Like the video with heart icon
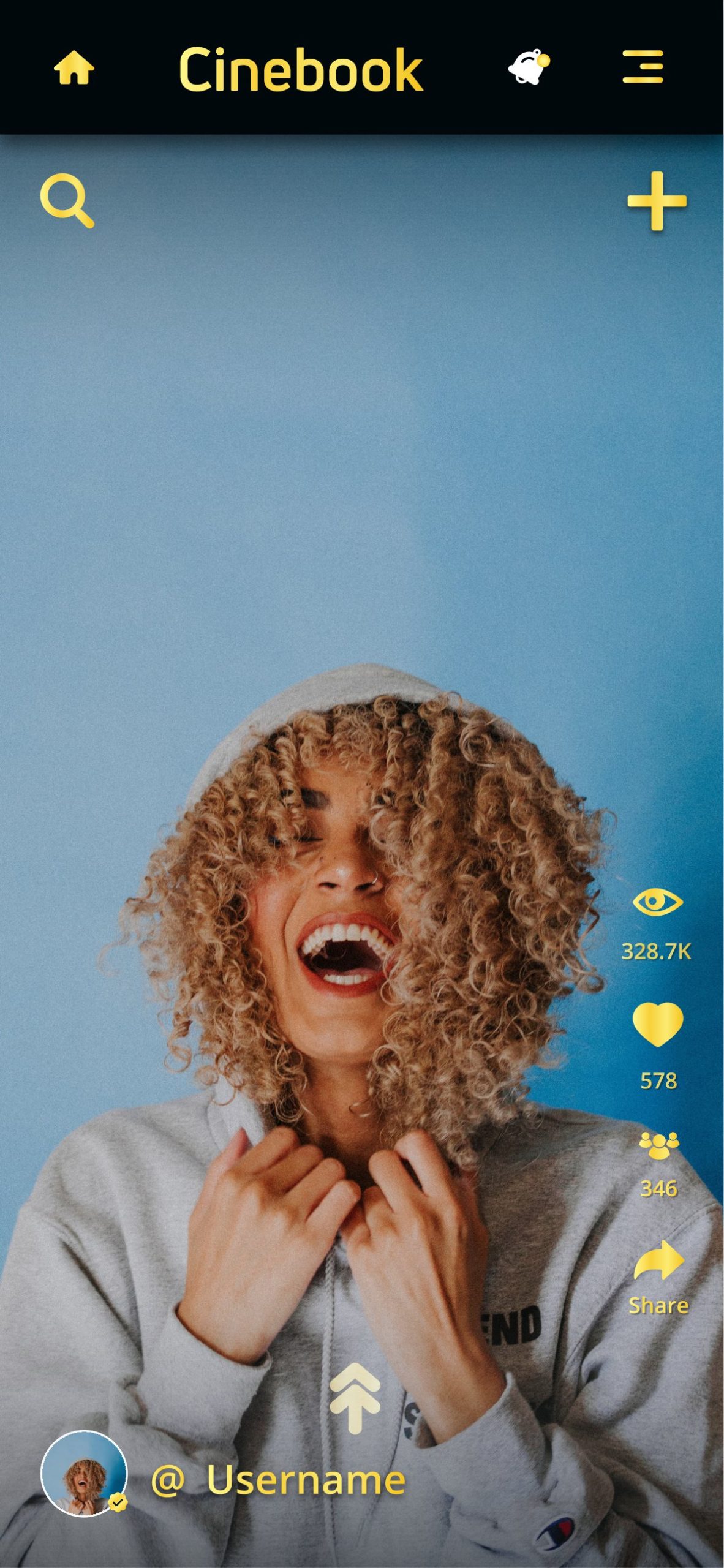Image resolution: width=724 pixels, height=1568 pixels. (657, 1024)
